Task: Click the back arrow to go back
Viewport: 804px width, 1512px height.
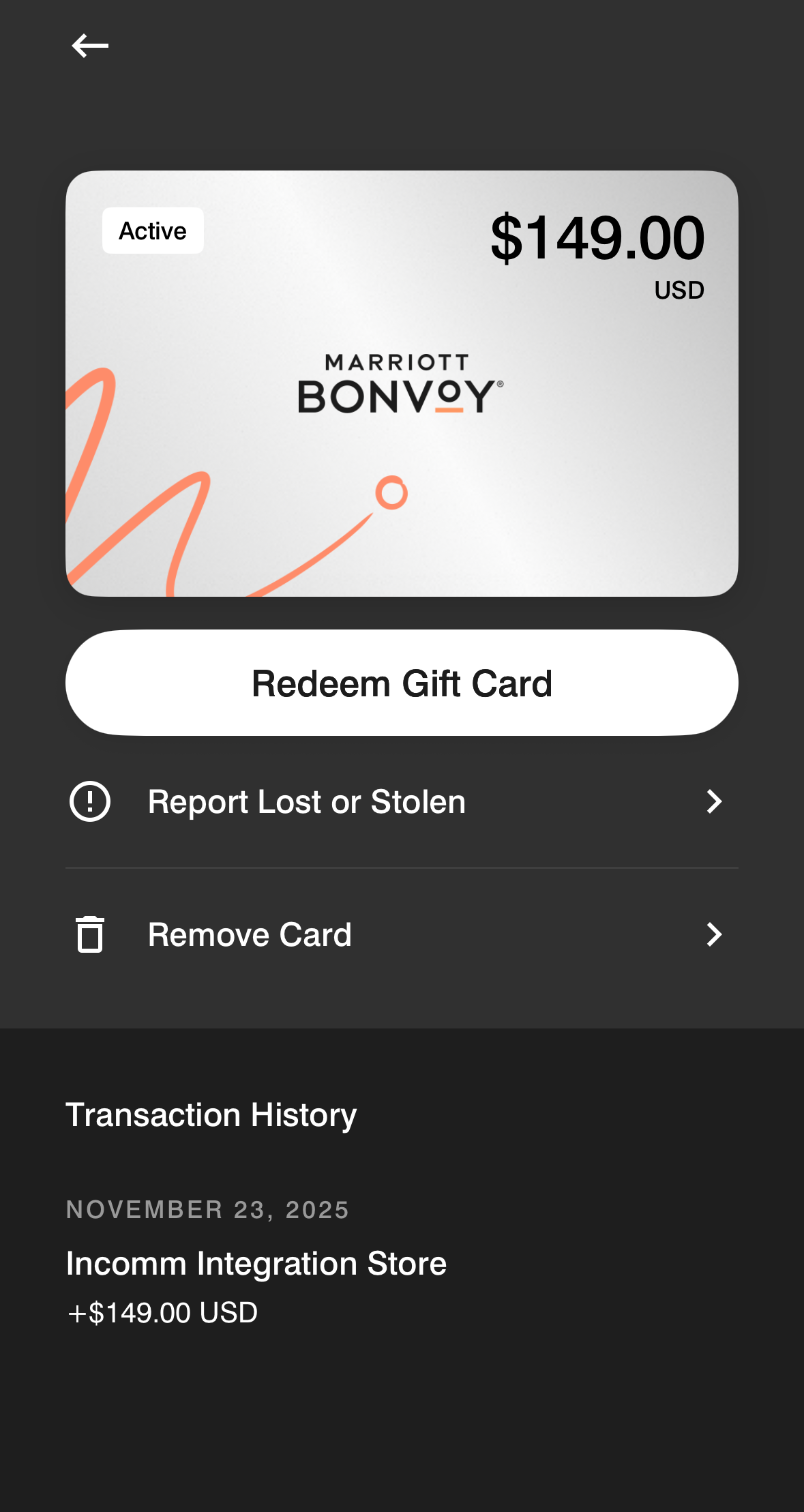Action: click(x=89, y=46)
